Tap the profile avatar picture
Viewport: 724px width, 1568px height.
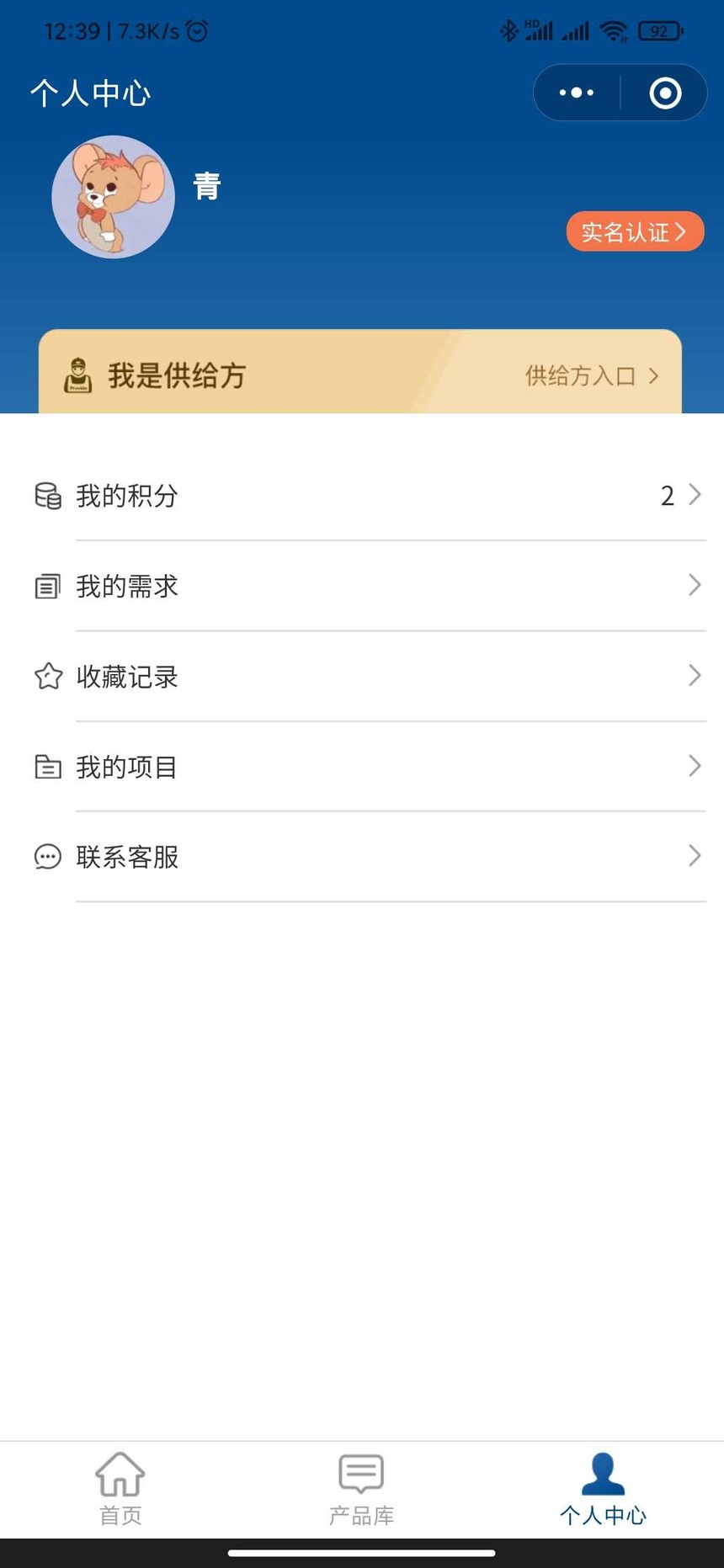[x=114, y=197]
